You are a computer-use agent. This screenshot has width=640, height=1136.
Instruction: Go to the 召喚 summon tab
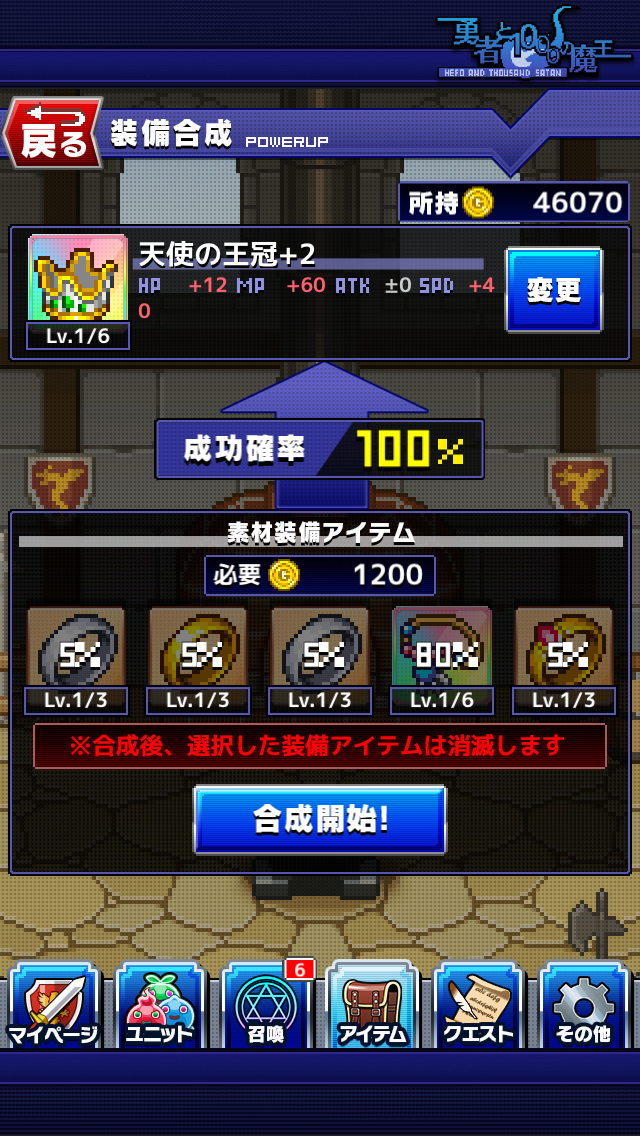coord(266,1005)
